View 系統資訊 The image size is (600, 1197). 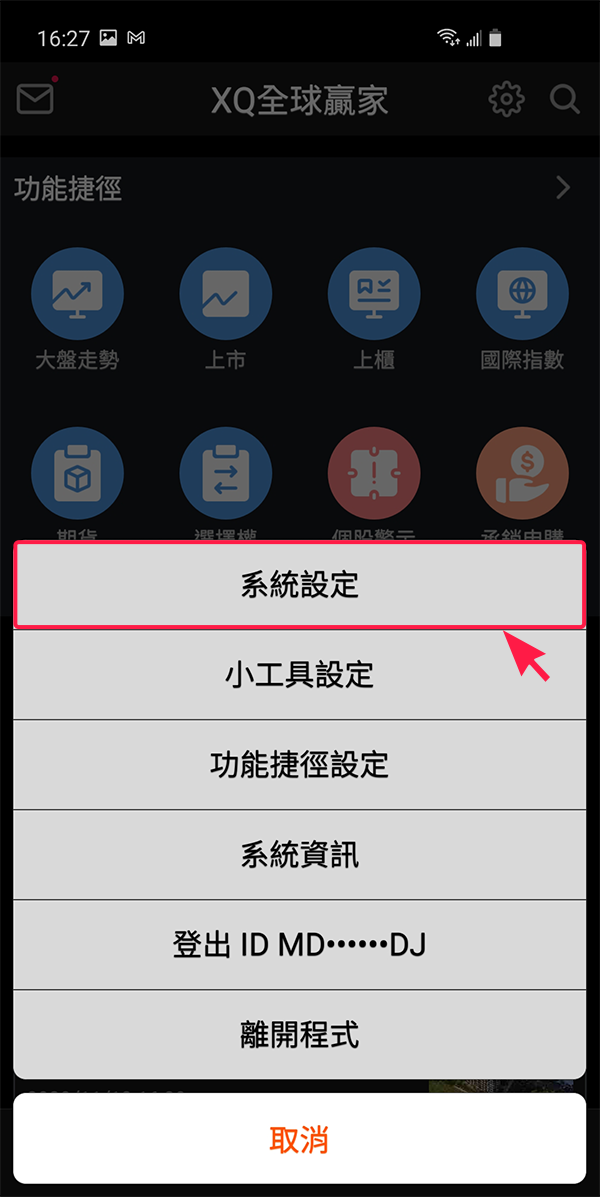(299, 855)
